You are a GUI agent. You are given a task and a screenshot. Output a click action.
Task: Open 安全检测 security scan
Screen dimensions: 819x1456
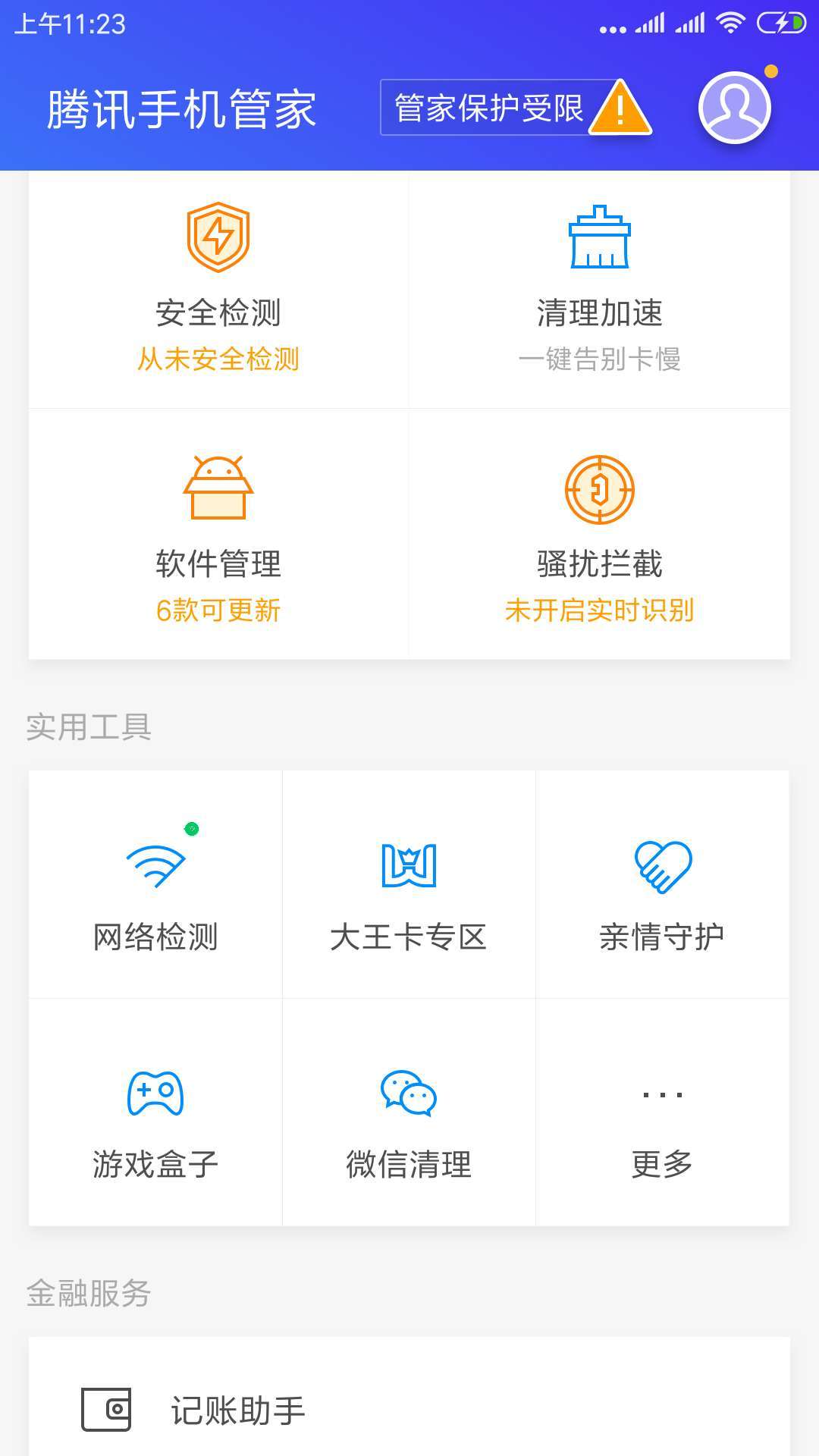coord(218,288)
